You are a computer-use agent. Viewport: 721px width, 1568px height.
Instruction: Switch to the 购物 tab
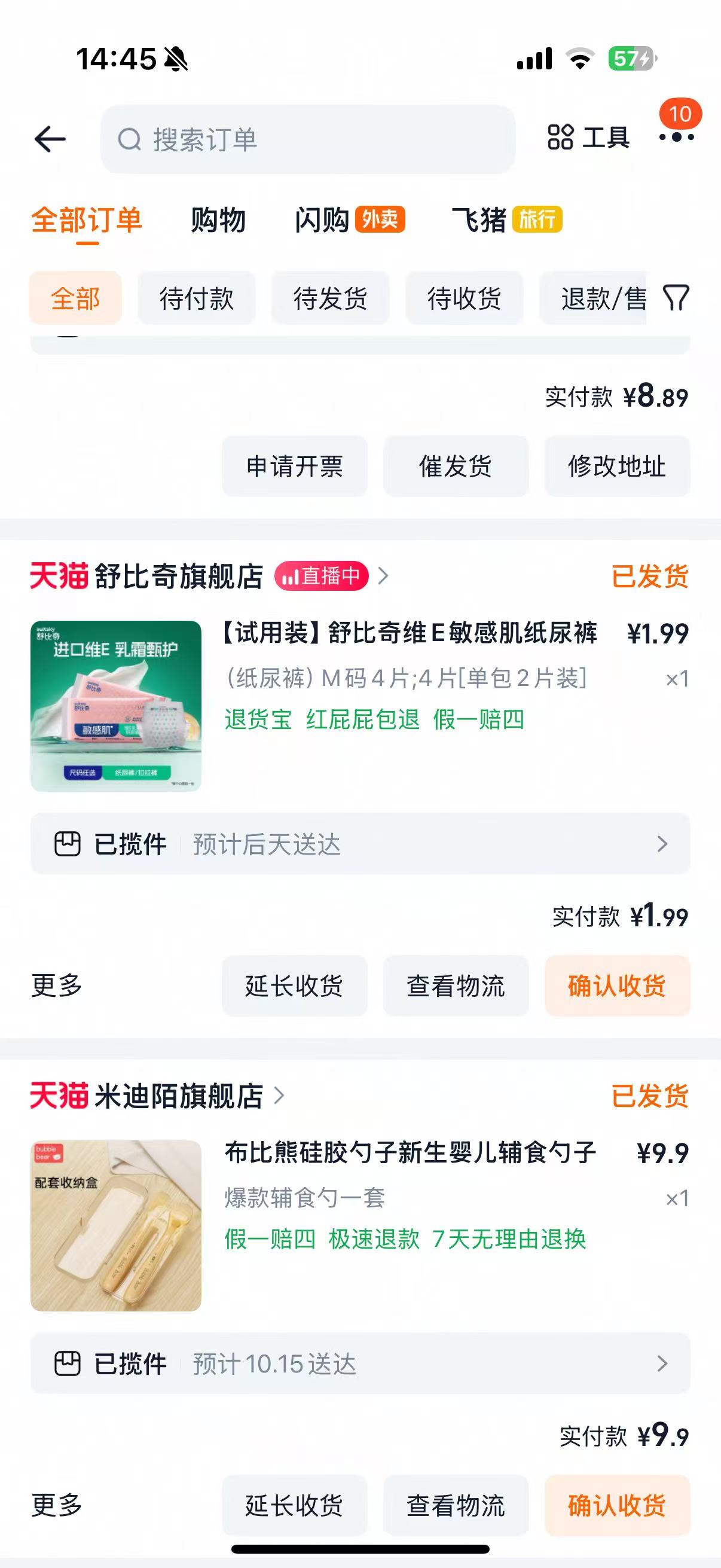coord(218,220)
